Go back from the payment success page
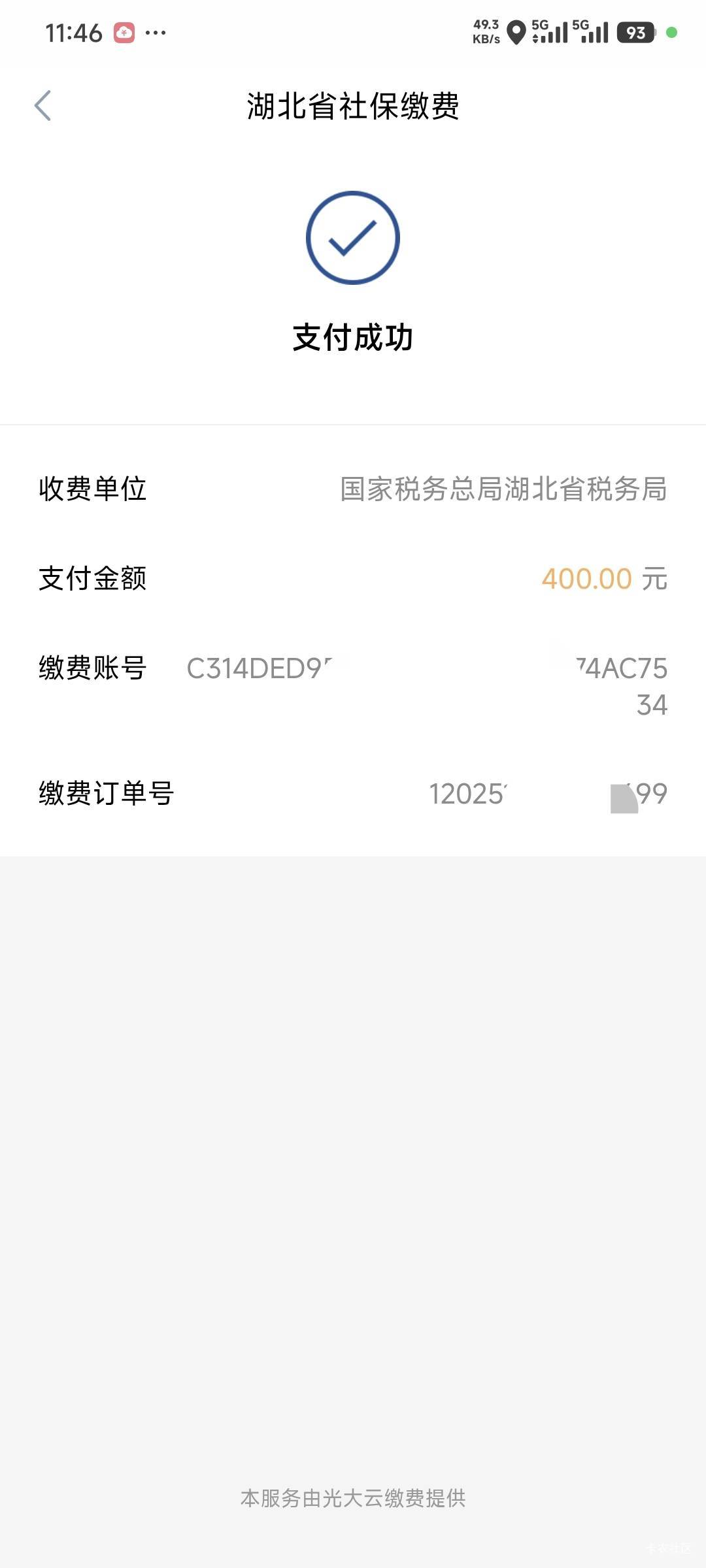Image resolution: width=706 pixels, height=1568 pixels. [x=43, y=106]
